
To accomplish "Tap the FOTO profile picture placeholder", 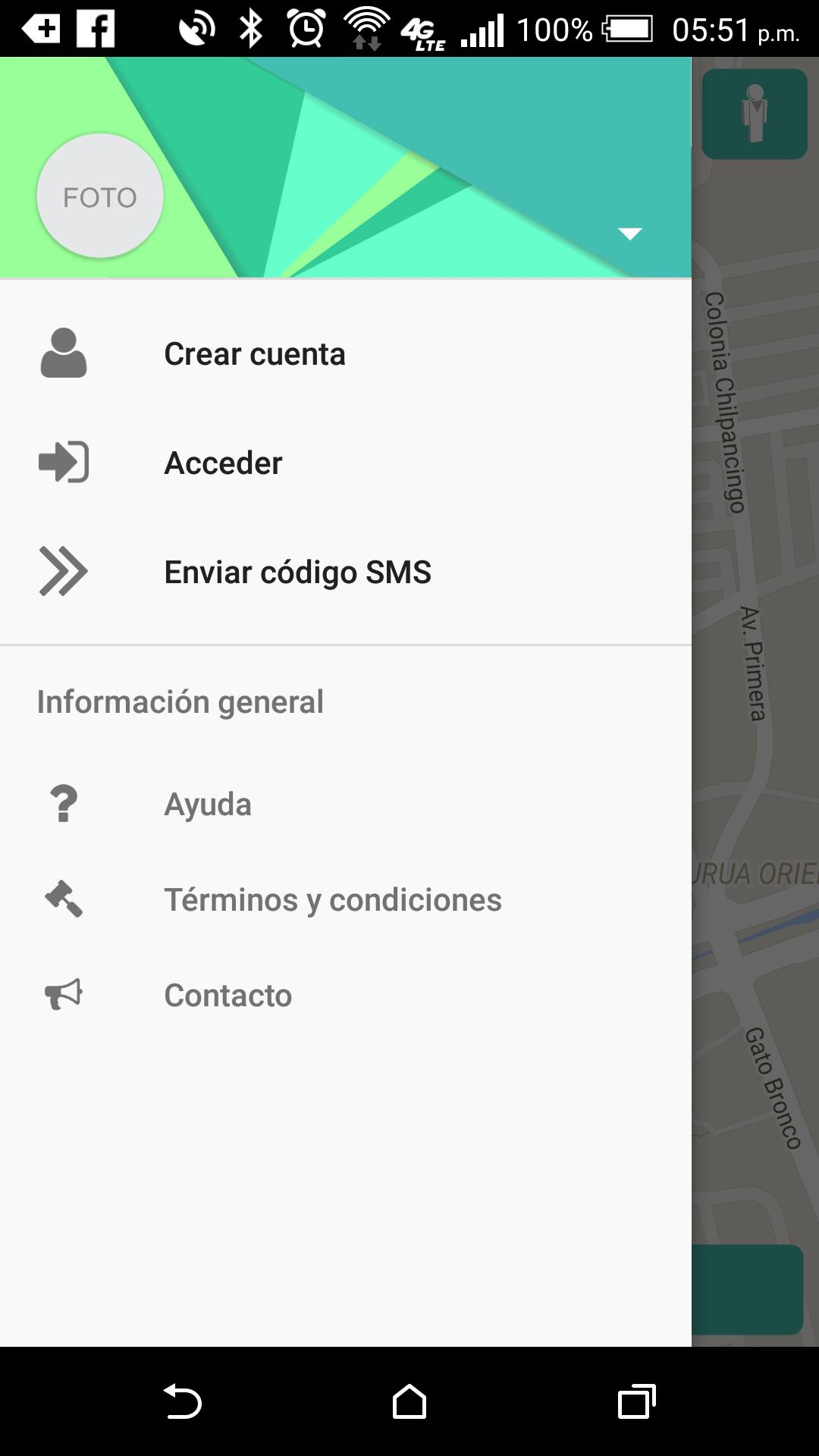I will [100, 196].
